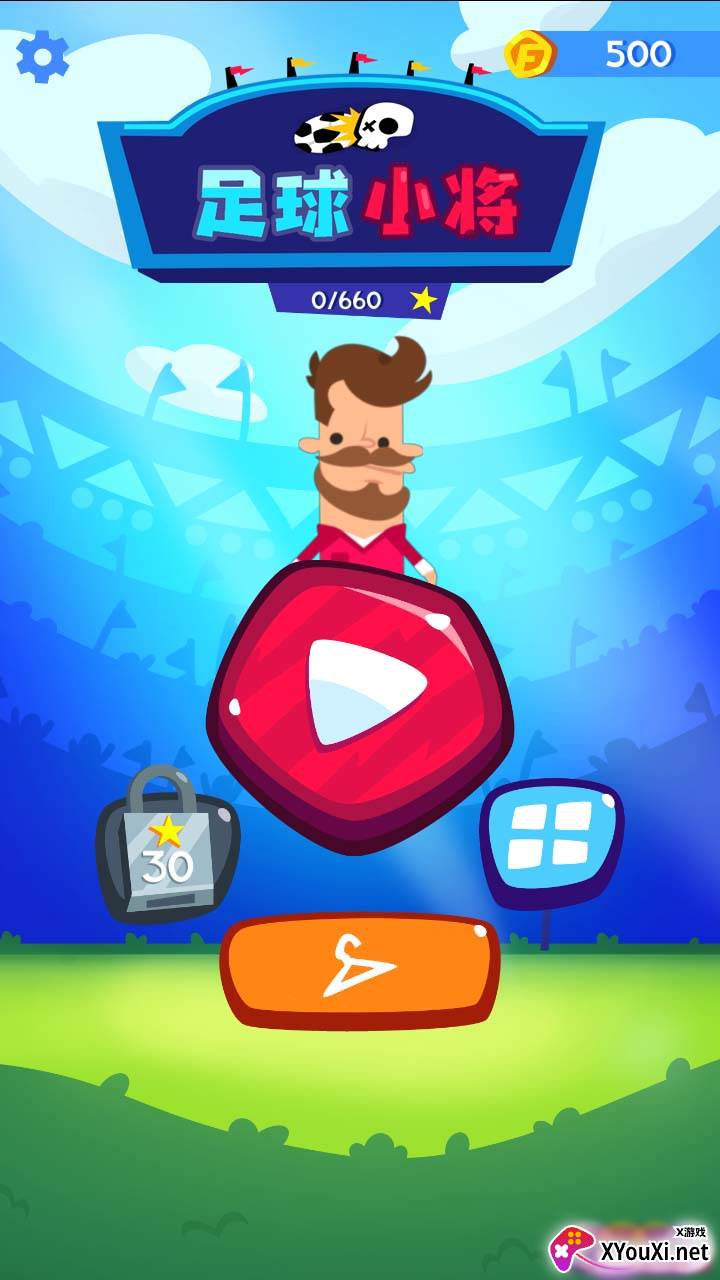The image size is (720, 1280).
Task: Open the settings gear
Action: (43, 57)
